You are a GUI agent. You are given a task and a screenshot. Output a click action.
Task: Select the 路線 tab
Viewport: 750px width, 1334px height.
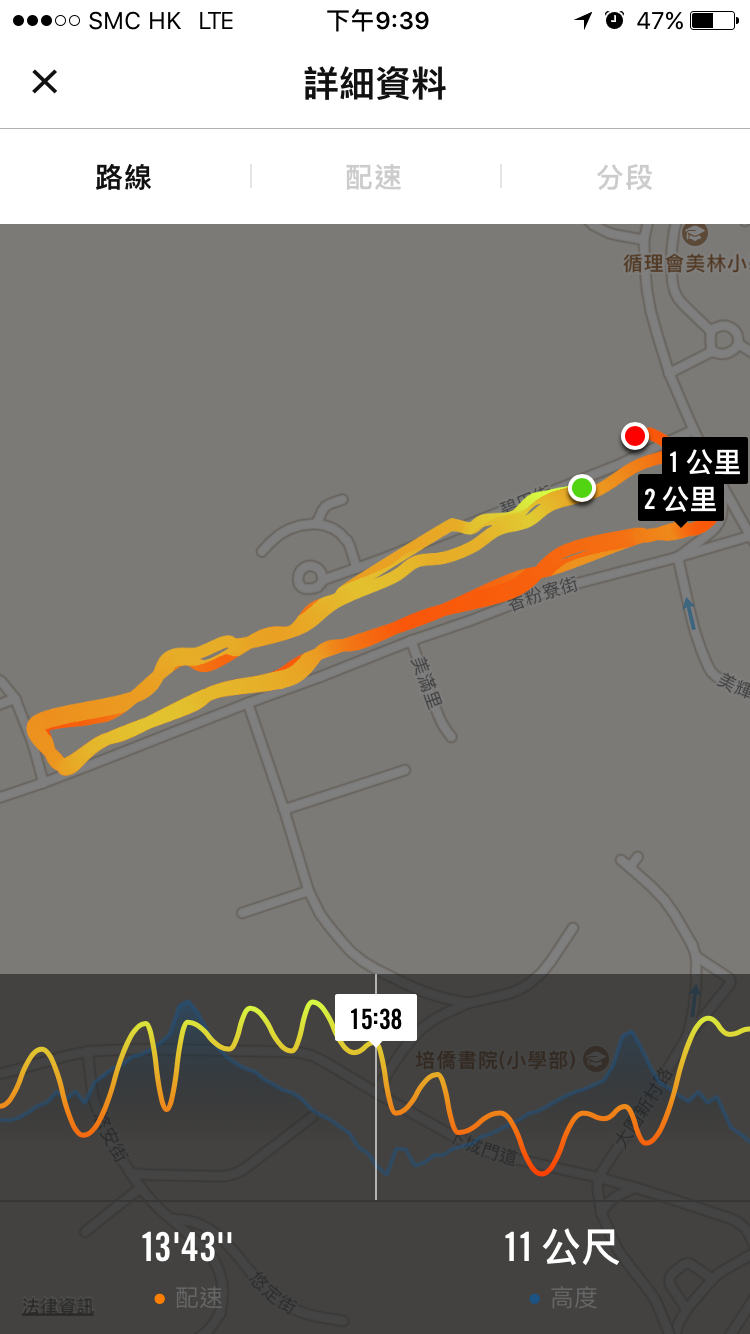tap(124, 178)
